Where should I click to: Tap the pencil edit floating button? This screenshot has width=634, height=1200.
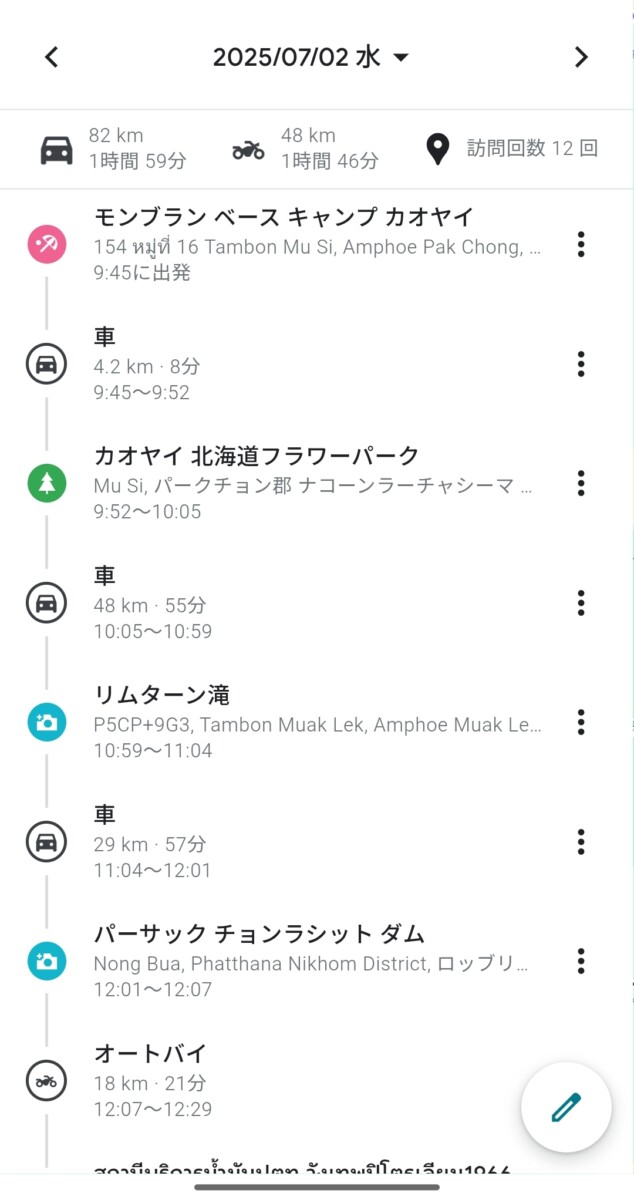[x=566, y=1107]
